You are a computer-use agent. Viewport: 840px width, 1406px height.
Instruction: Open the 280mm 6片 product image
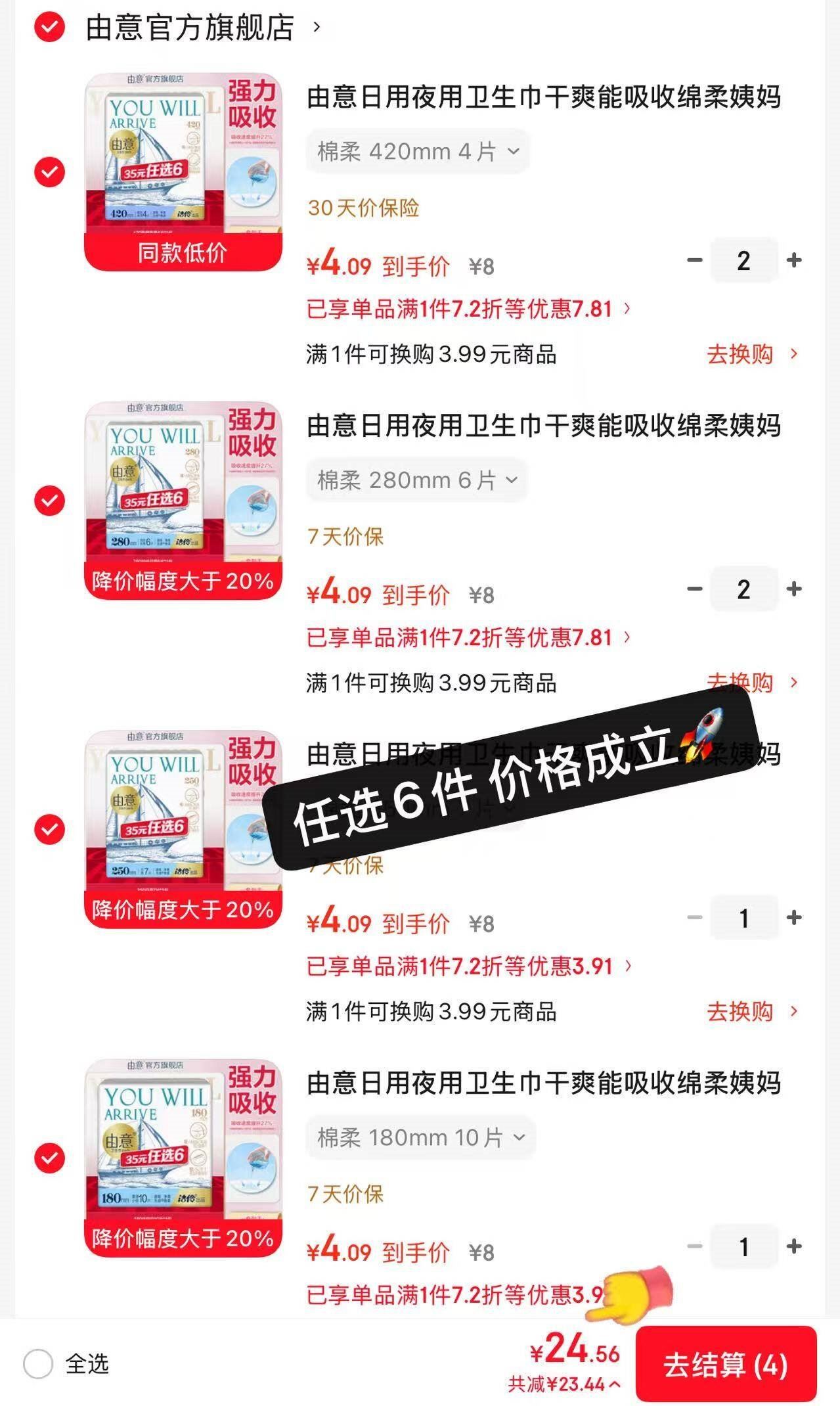coord(183,501)
